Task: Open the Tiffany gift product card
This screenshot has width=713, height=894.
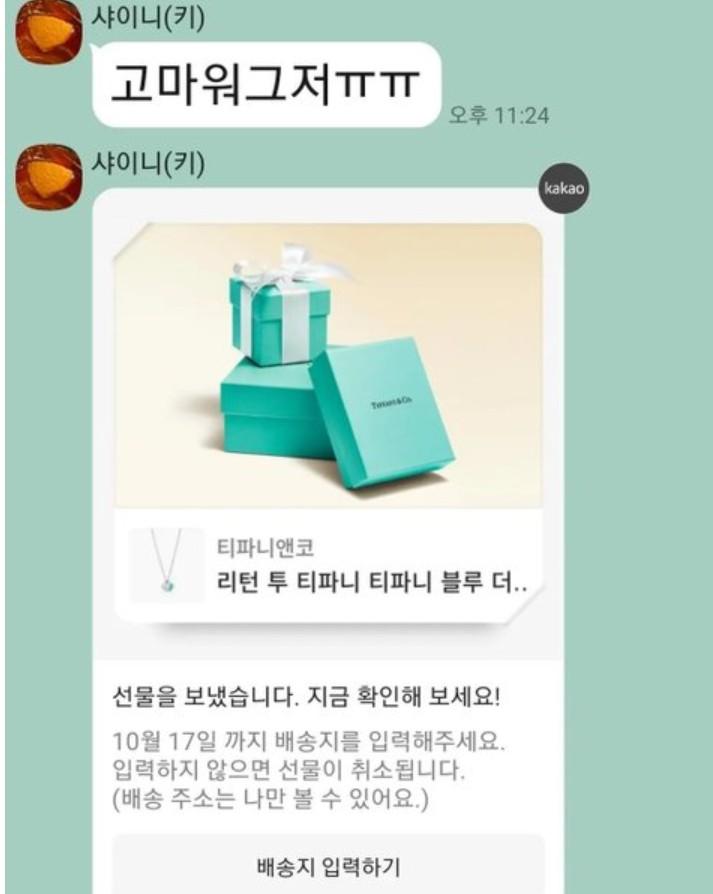Action: 328,566
